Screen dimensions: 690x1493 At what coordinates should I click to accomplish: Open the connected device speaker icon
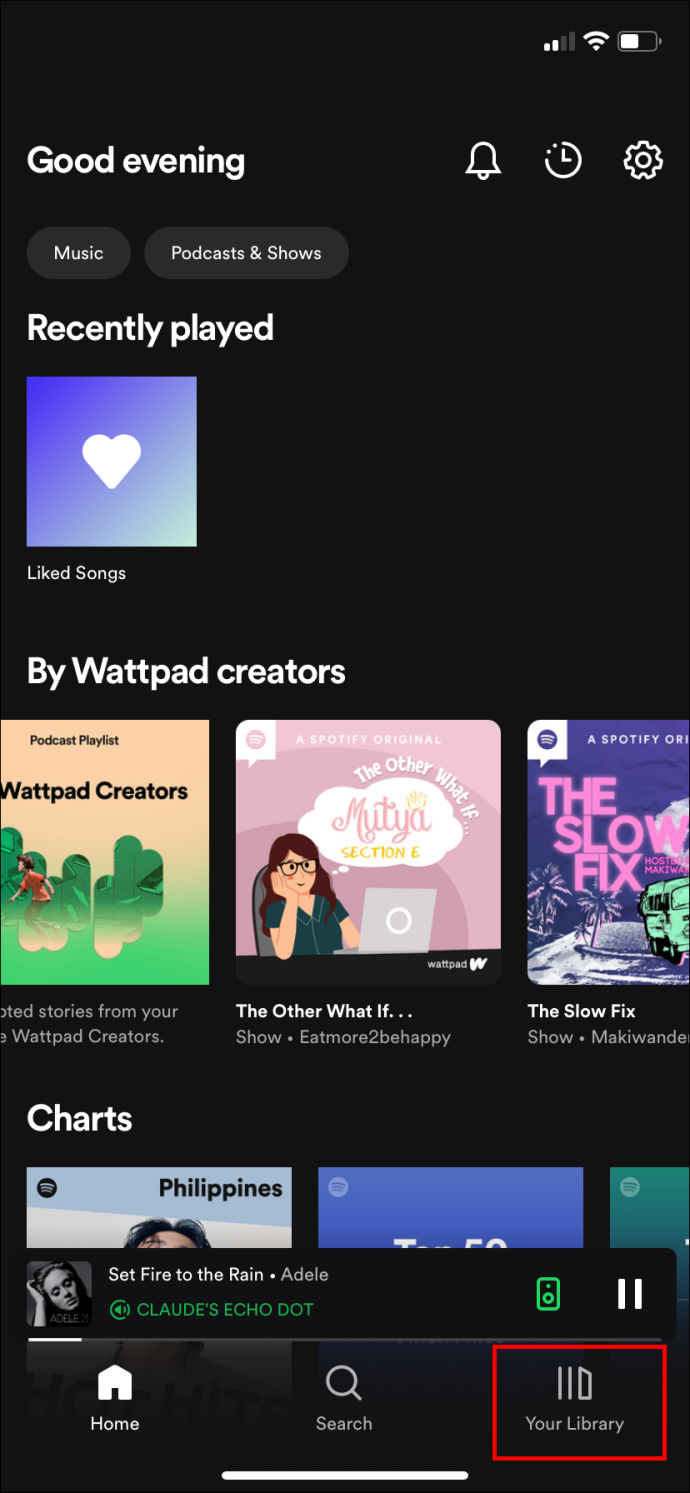pyautogui.click(x=547, y=1294)
